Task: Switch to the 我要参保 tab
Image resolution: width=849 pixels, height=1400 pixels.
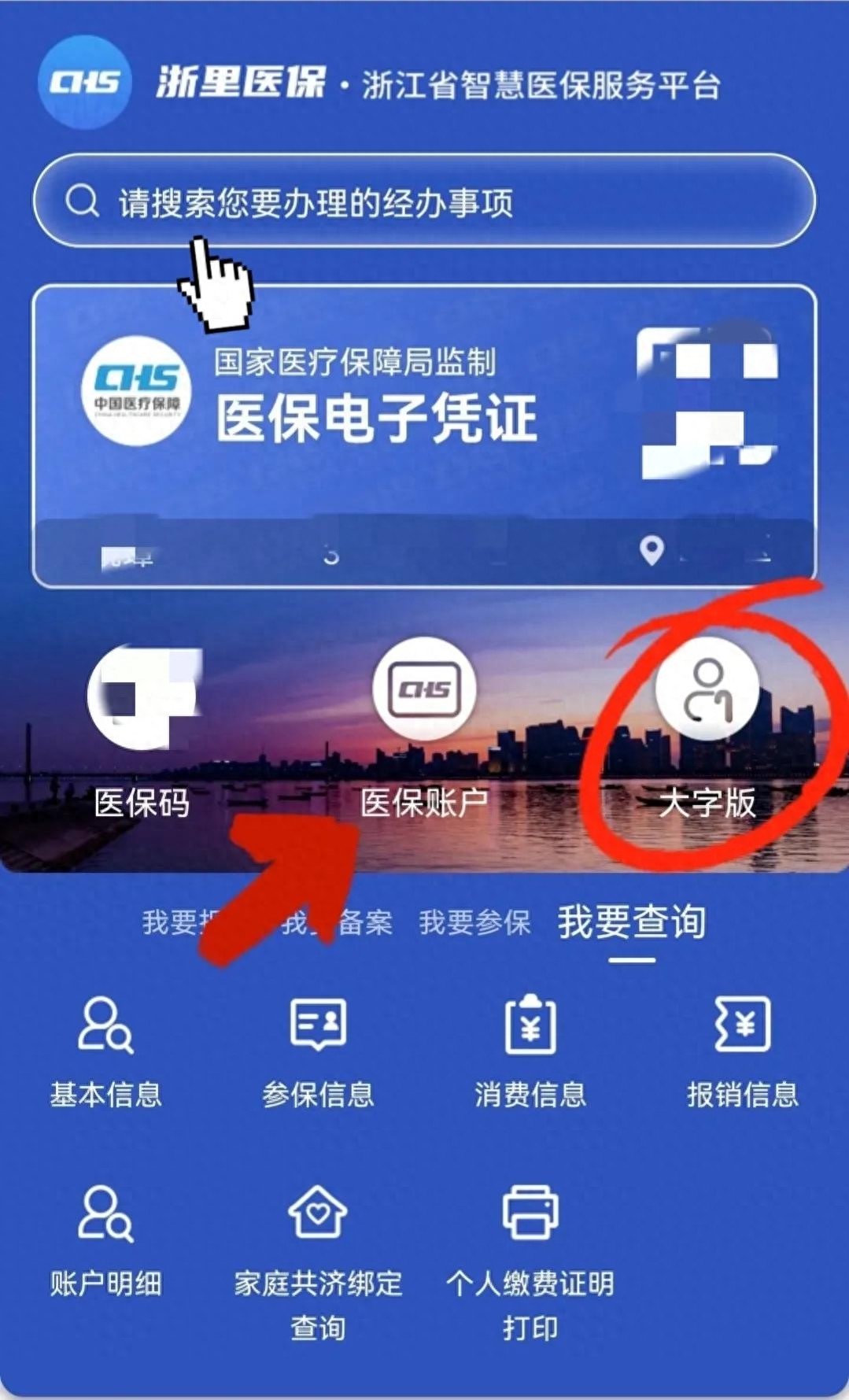Action: coord(475,922)
